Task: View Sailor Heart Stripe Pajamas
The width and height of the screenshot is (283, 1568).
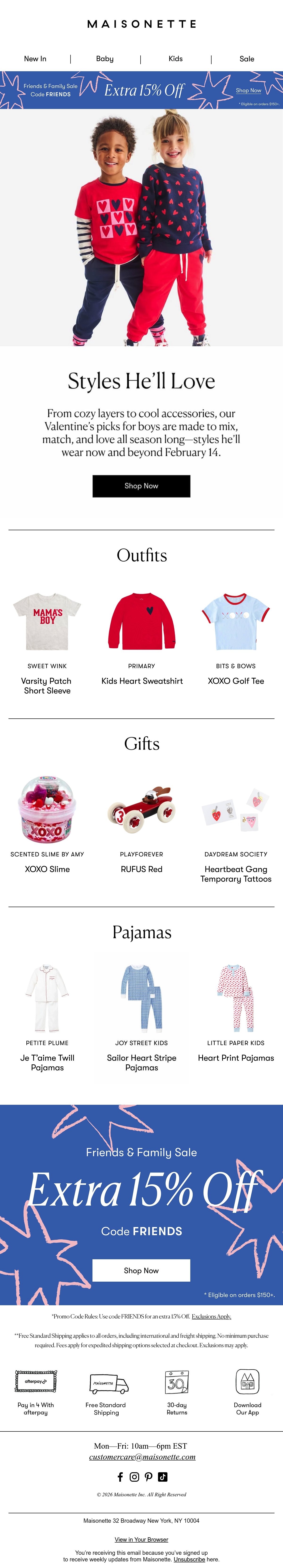Action: tap(141, 1063)
